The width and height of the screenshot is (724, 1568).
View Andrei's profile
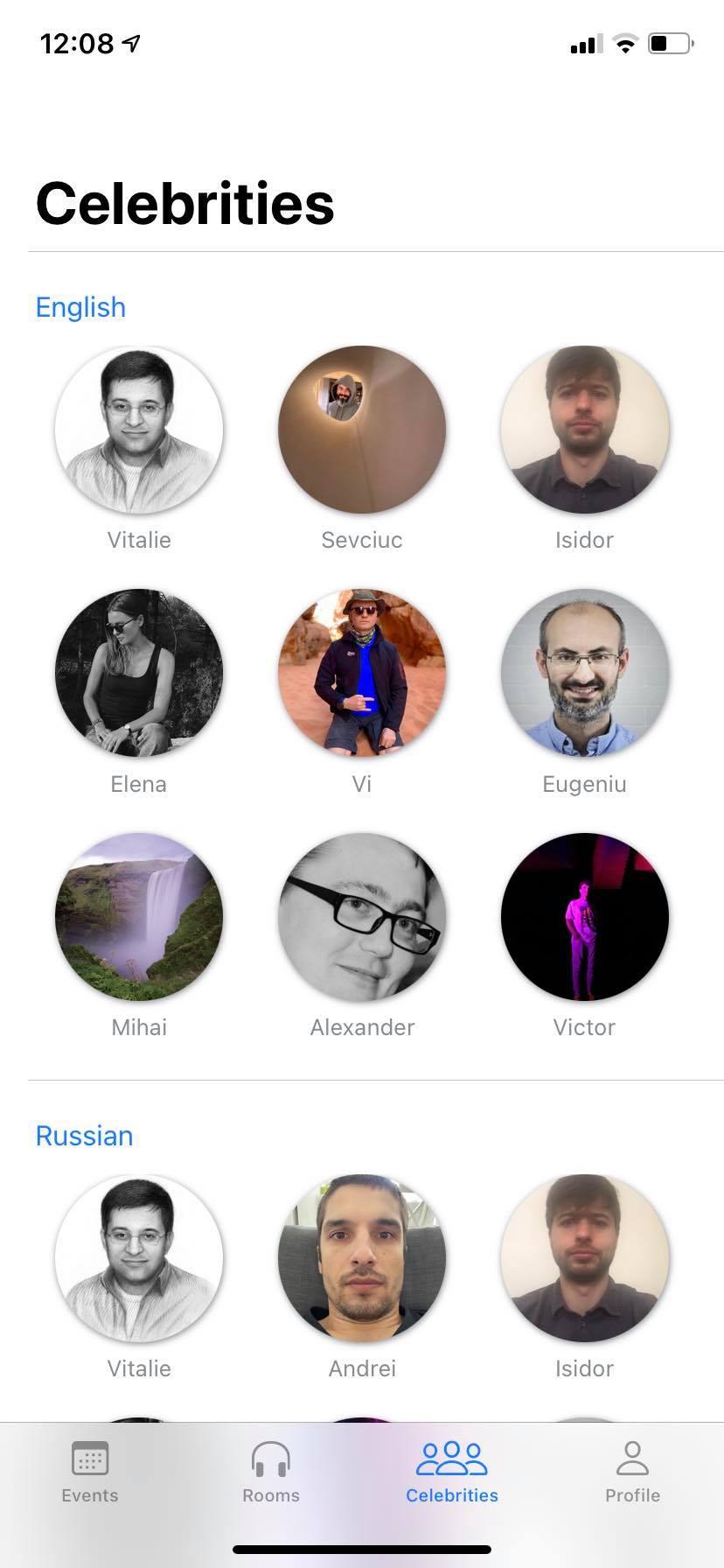pyautogui.click(x=362, y=1257)
